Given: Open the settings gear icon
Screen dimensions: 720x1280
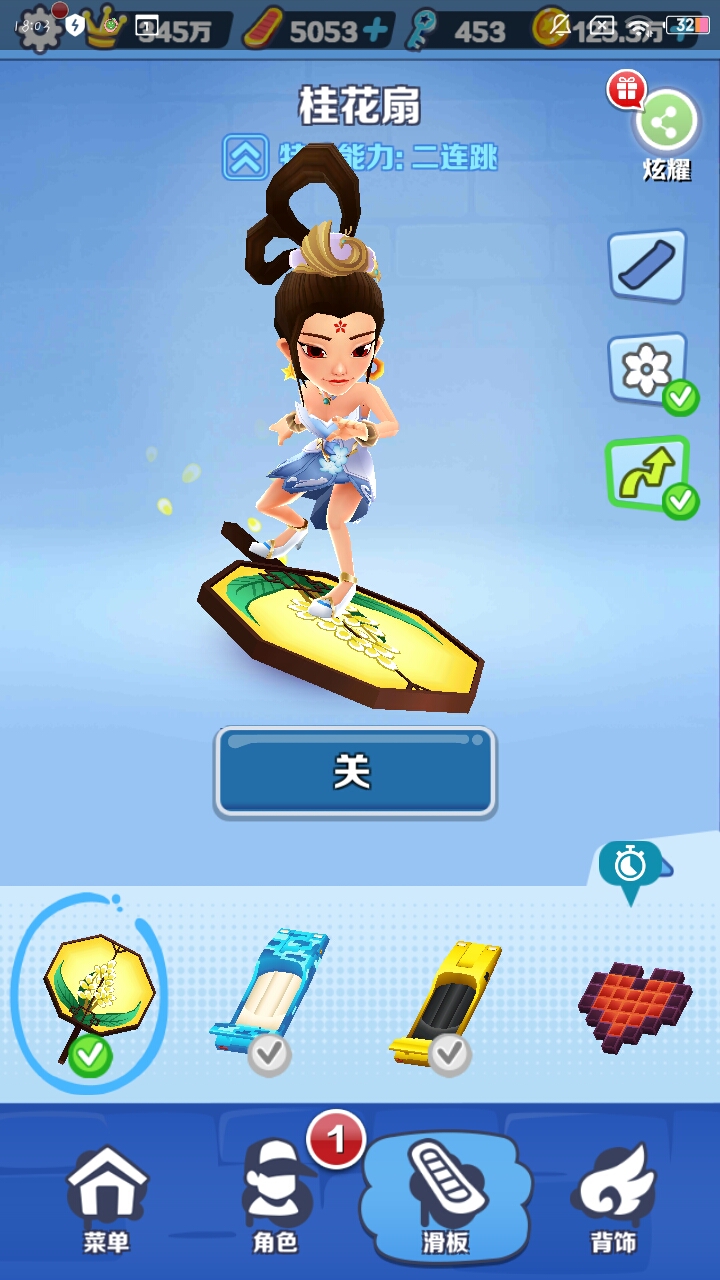Looking at the screenshot, I should coord(40,29).
